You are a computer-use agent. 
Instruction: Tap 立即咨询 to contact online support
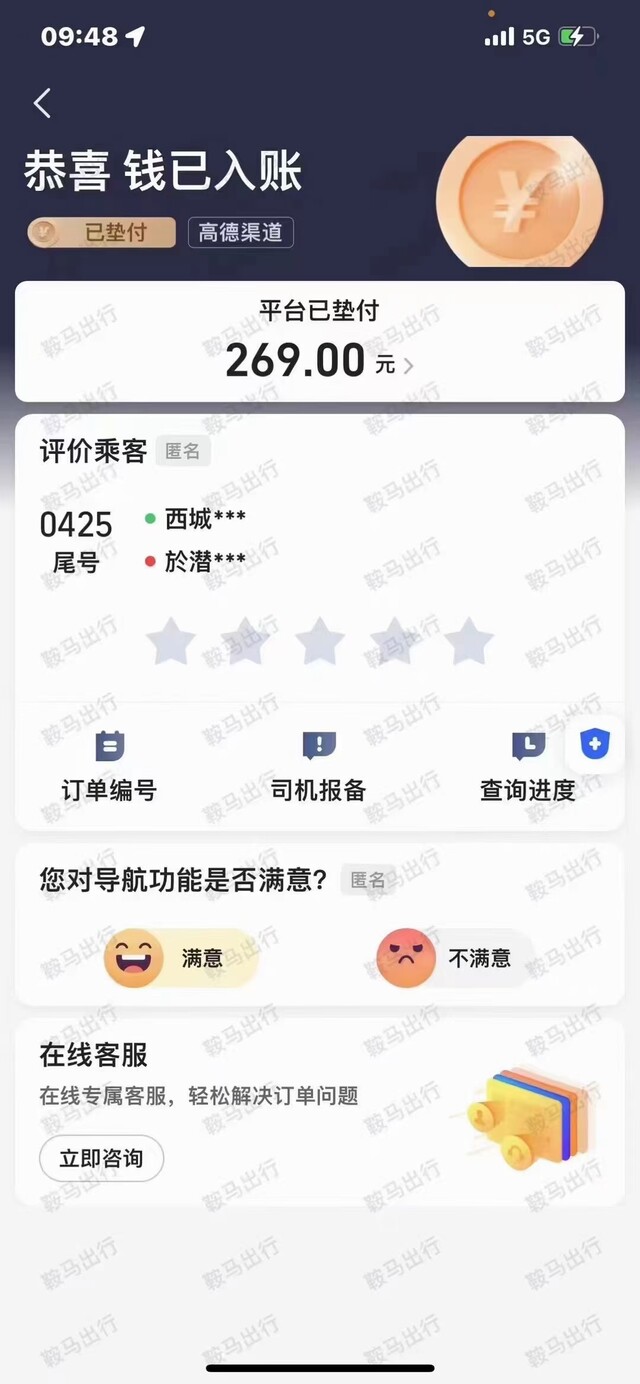101,1159
